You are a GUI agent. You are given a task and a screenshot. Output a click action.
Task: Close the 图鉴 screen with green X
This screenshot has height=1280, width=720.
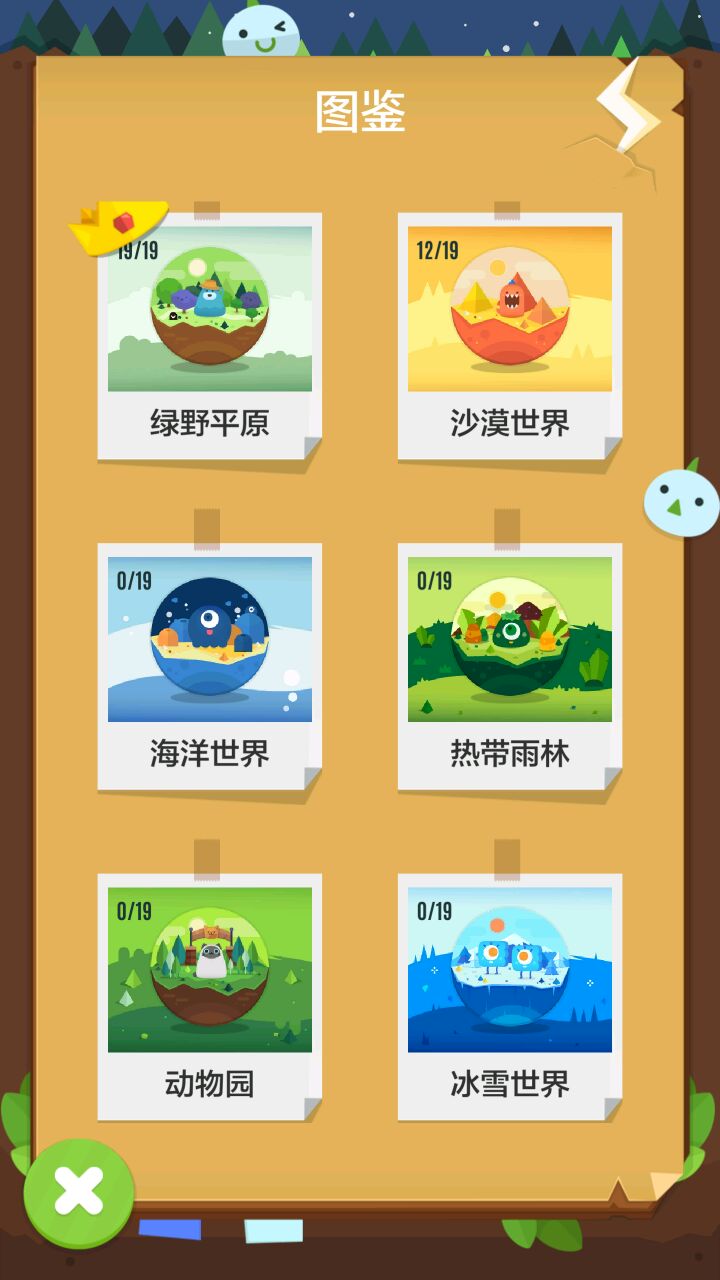click(x=79, y=1192)
